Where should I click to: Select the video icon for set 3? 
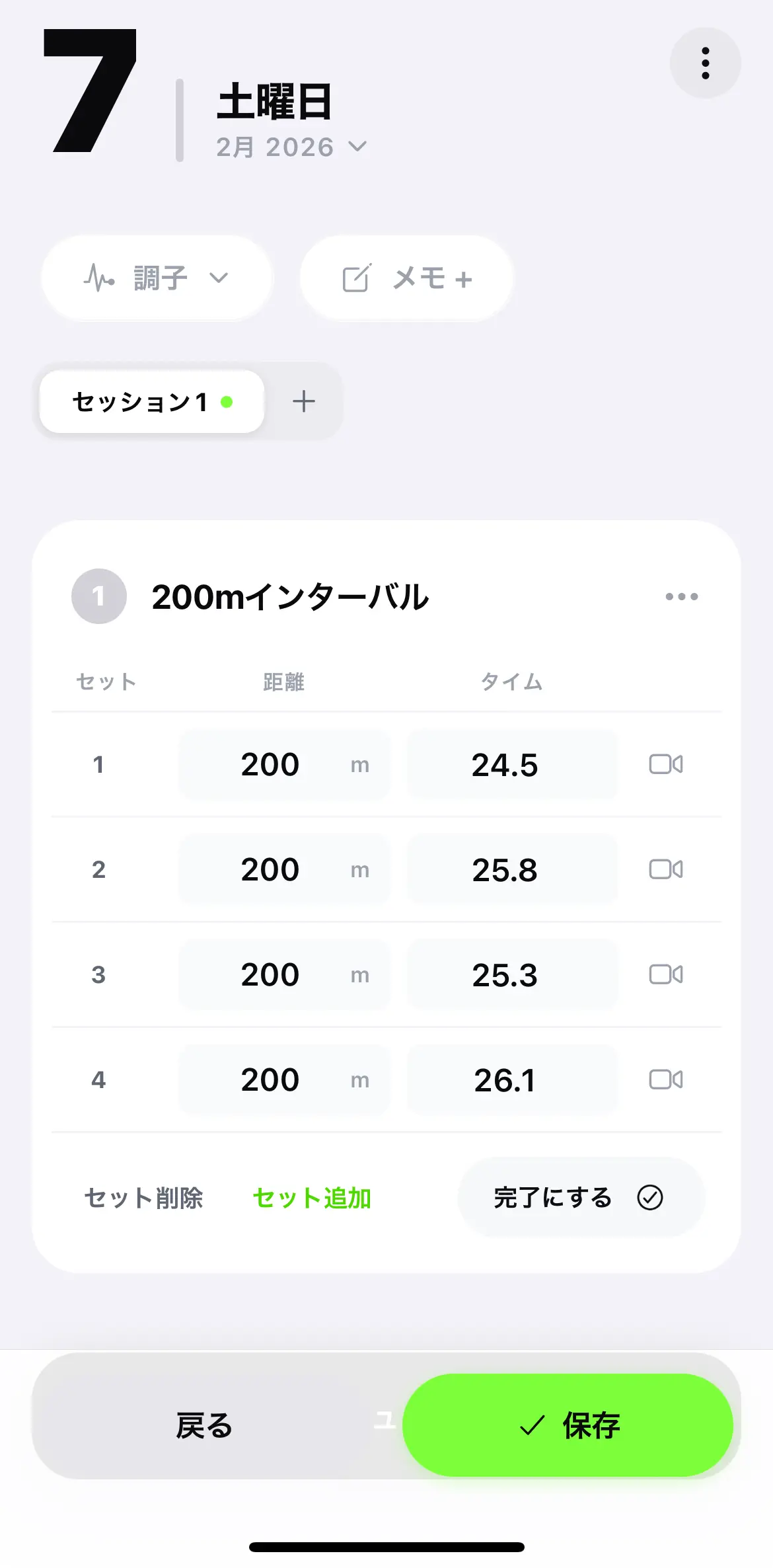pos(665,974)
